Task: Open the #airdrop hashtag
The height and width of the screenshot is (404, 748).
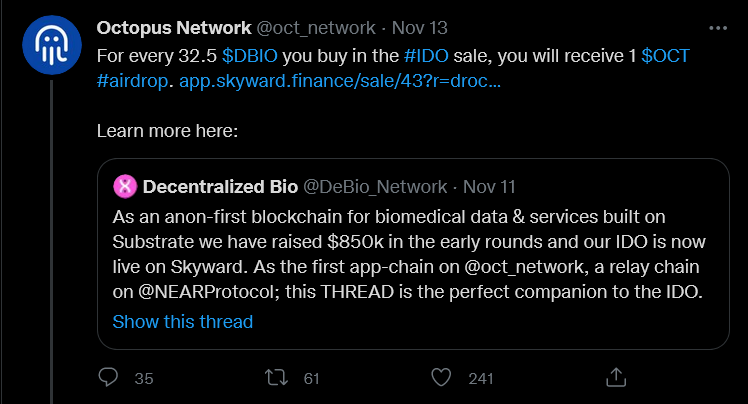Action: tap(135, 81)
